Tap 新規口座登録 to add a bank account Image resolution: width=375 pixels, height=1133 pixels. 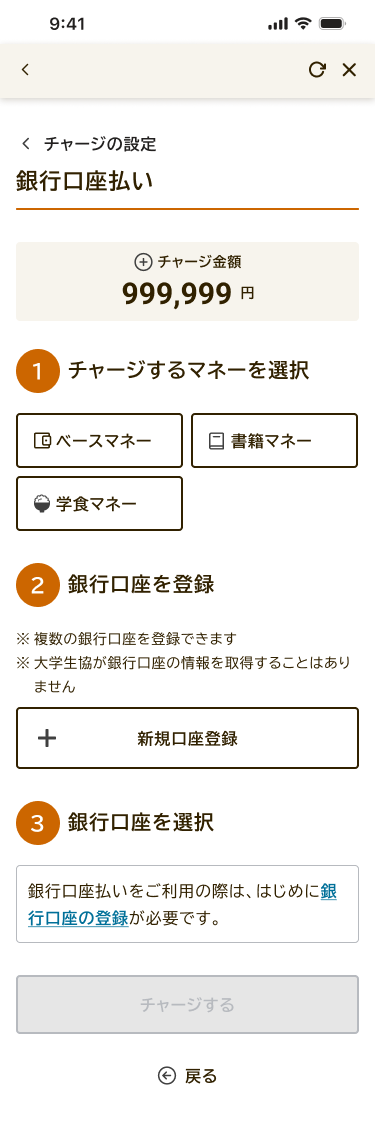pyautogui.click(x=187, y=738)
